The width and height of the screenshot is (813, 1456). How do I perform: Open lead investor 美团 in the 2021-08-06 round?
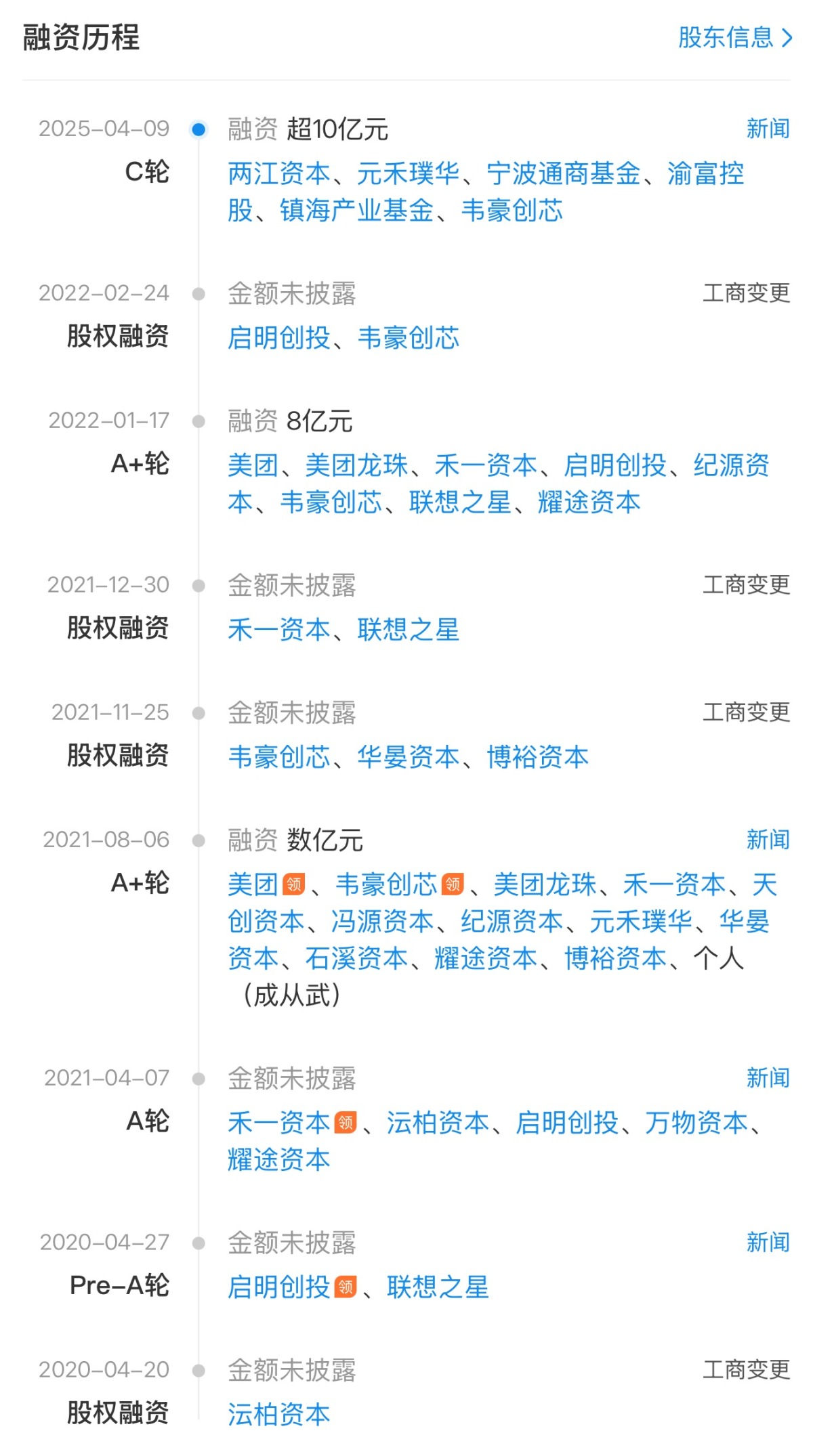click(x=253, y=884)
